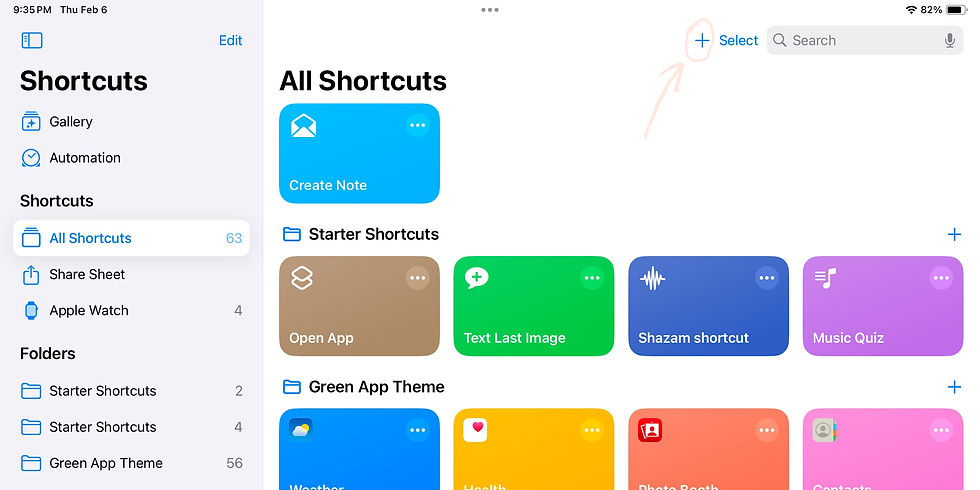Open the options menu on Create Note
The width and height of the screenshot is (980, 490).
click(417, 125)
